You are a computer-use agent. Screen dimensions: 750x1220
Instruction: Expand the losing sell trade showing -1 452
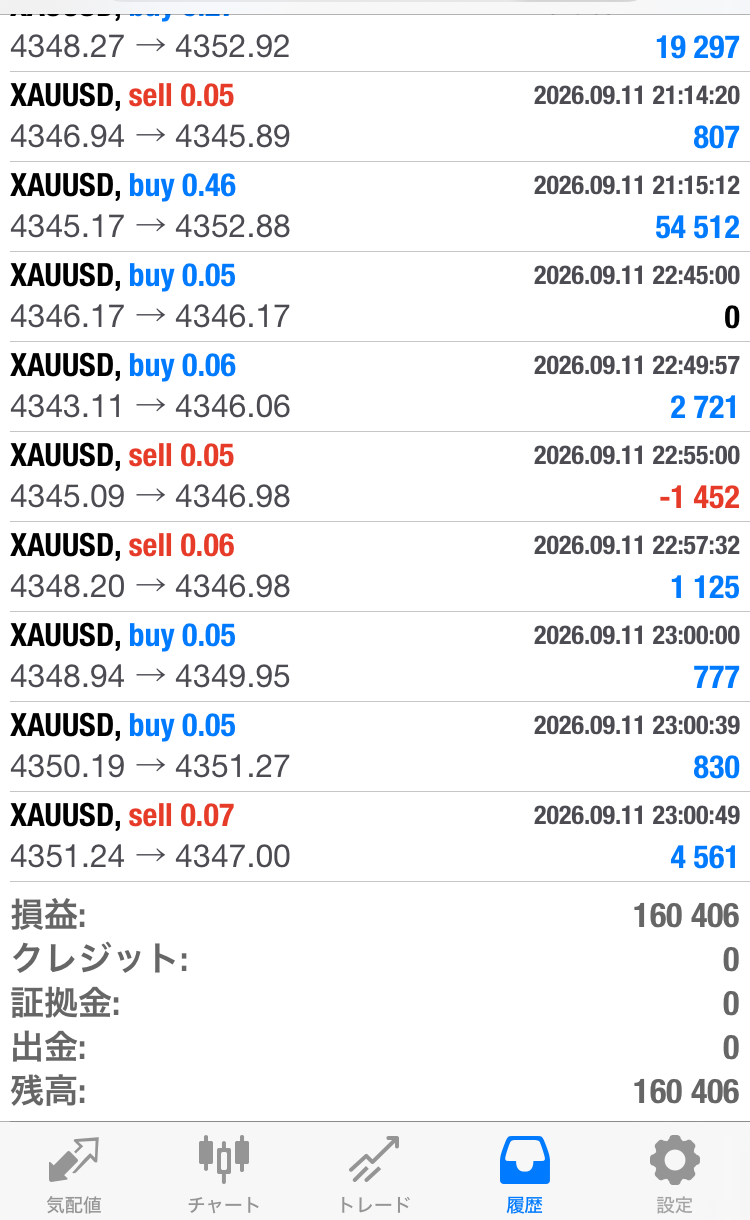[375, 476]
